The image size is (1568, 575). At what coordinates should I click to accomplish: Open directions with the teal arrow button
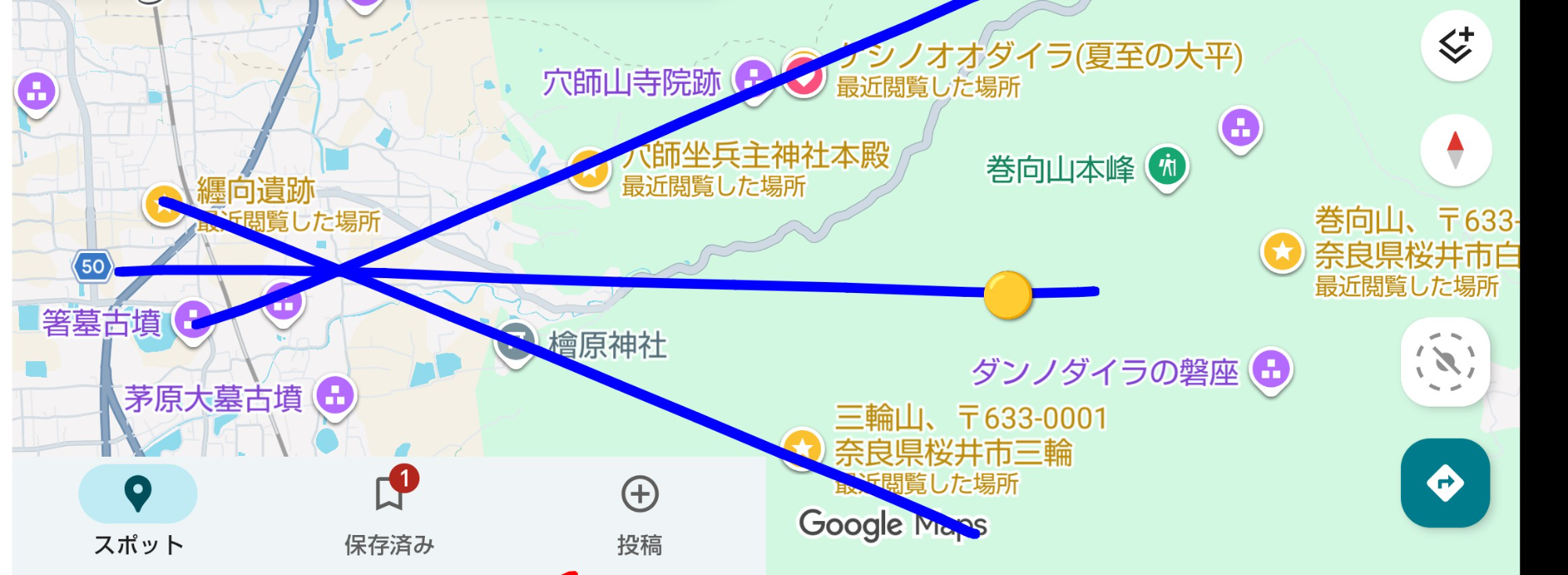coord(1445,483)
